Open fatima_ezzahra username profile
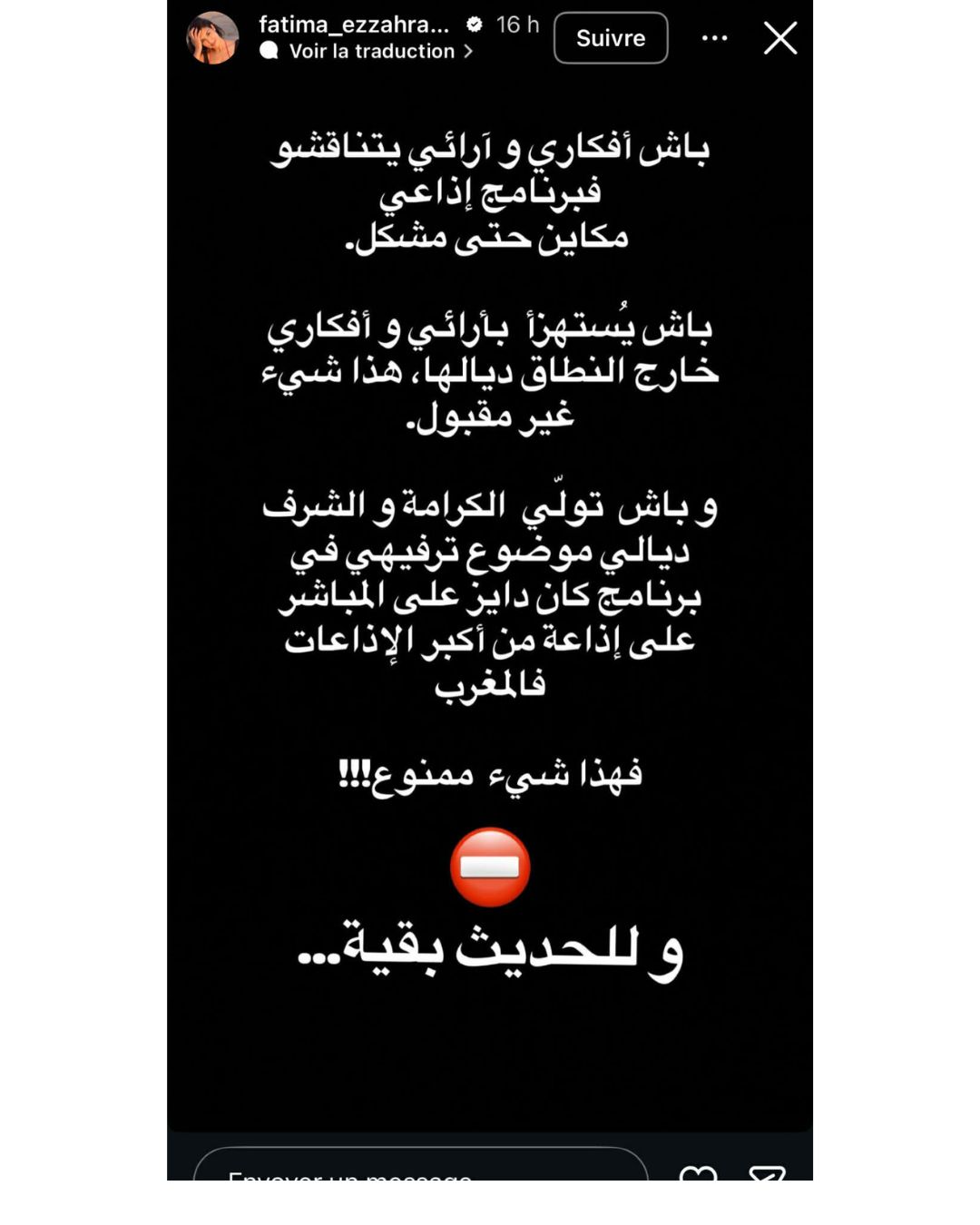980x1225 pixels. [354, 24]
